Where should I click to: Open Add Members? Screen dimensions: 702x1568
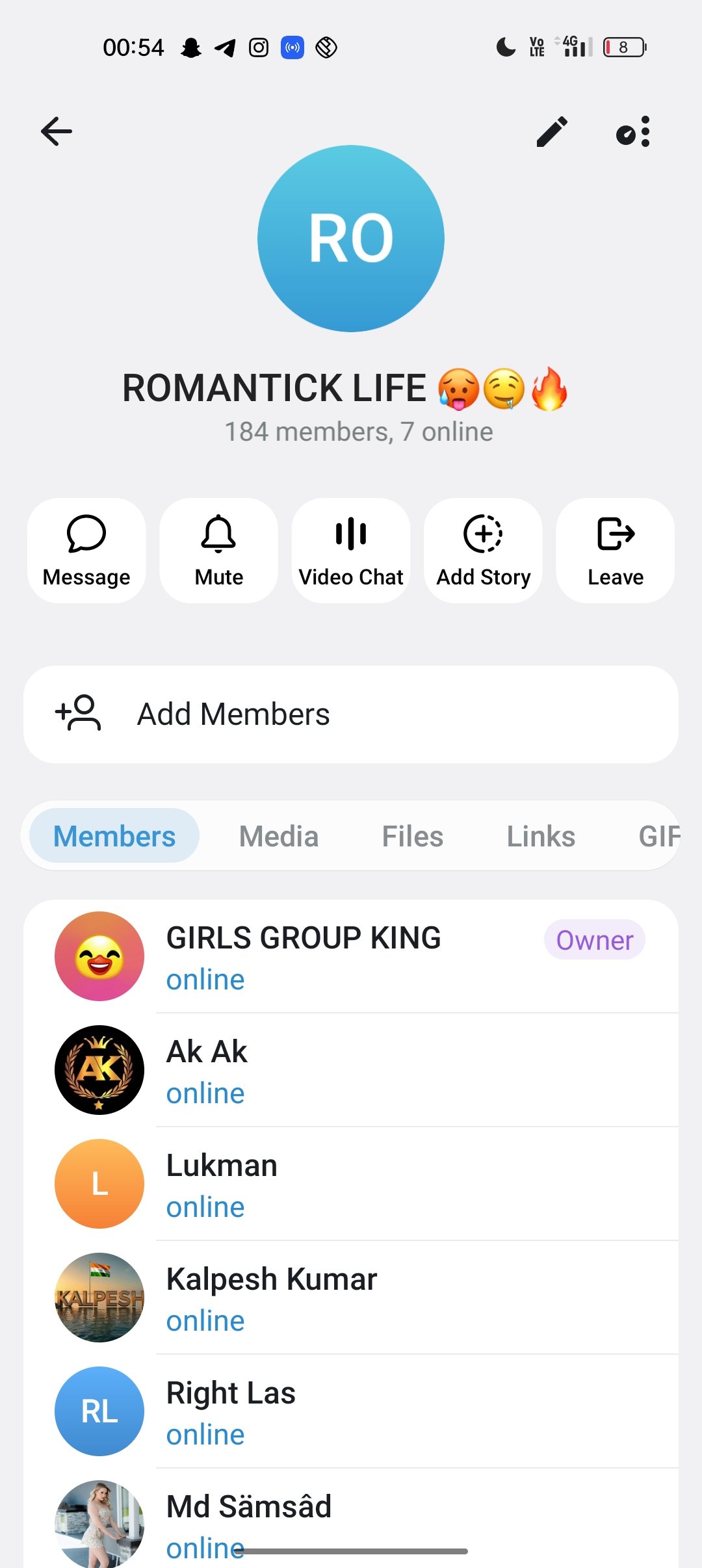click(x=351, y=714)
